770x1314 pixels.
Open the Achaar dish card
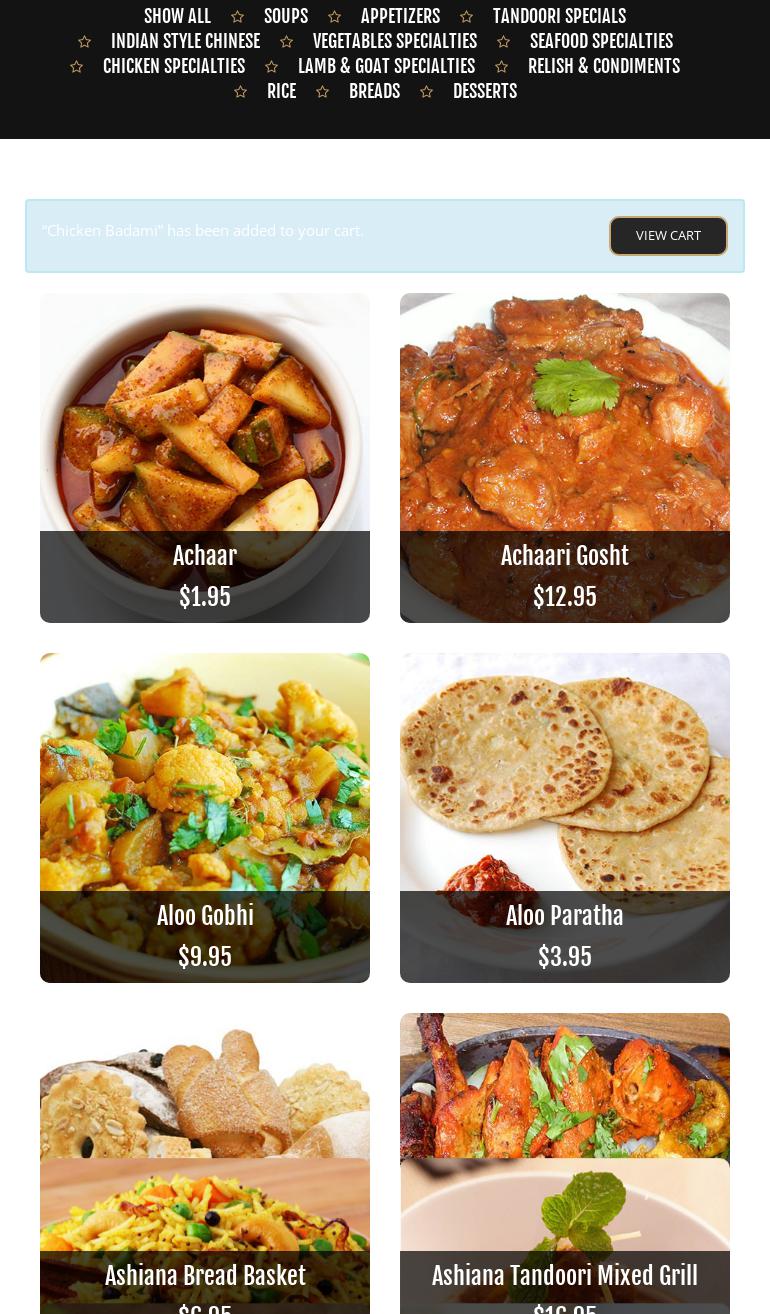click(x=205, y=457)
